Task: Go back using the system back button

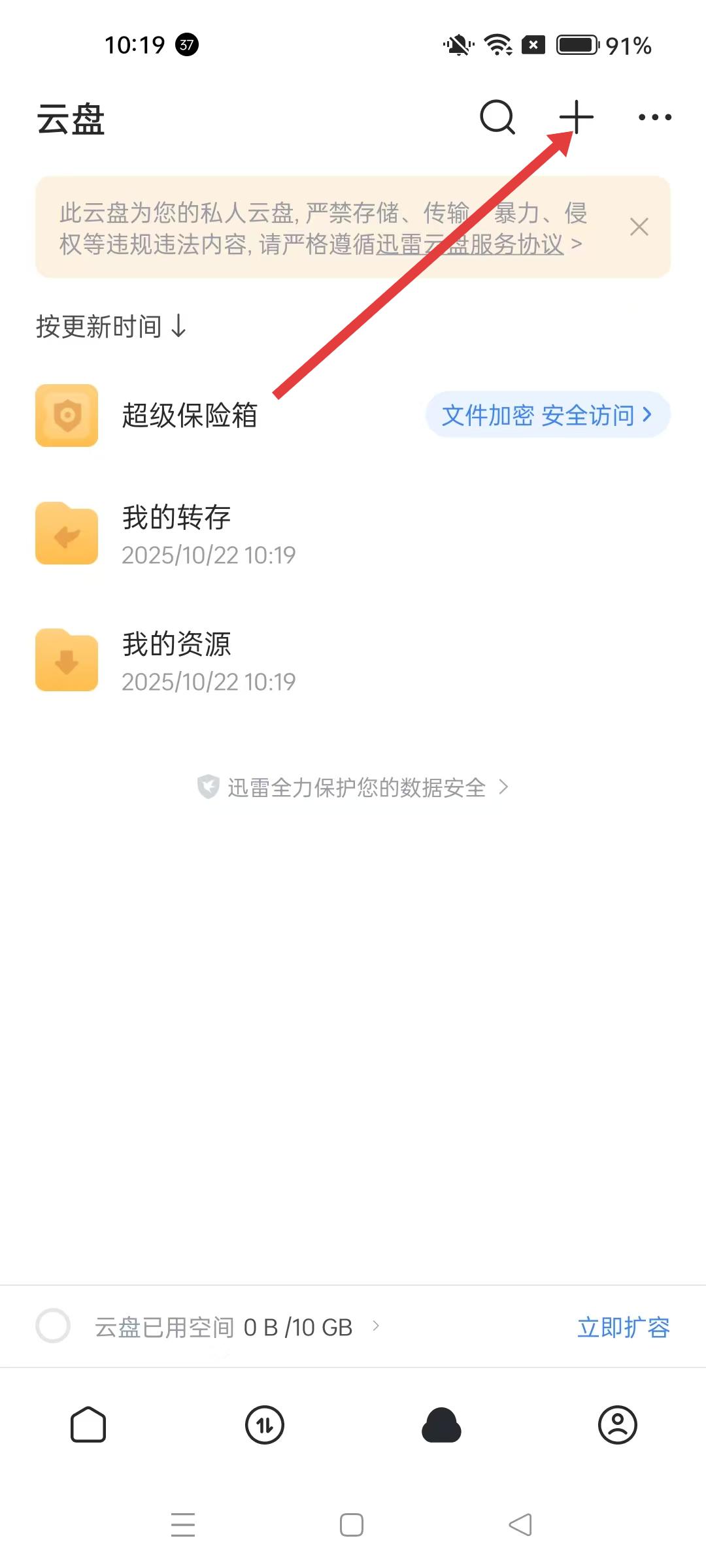Action: [520, 1525]
